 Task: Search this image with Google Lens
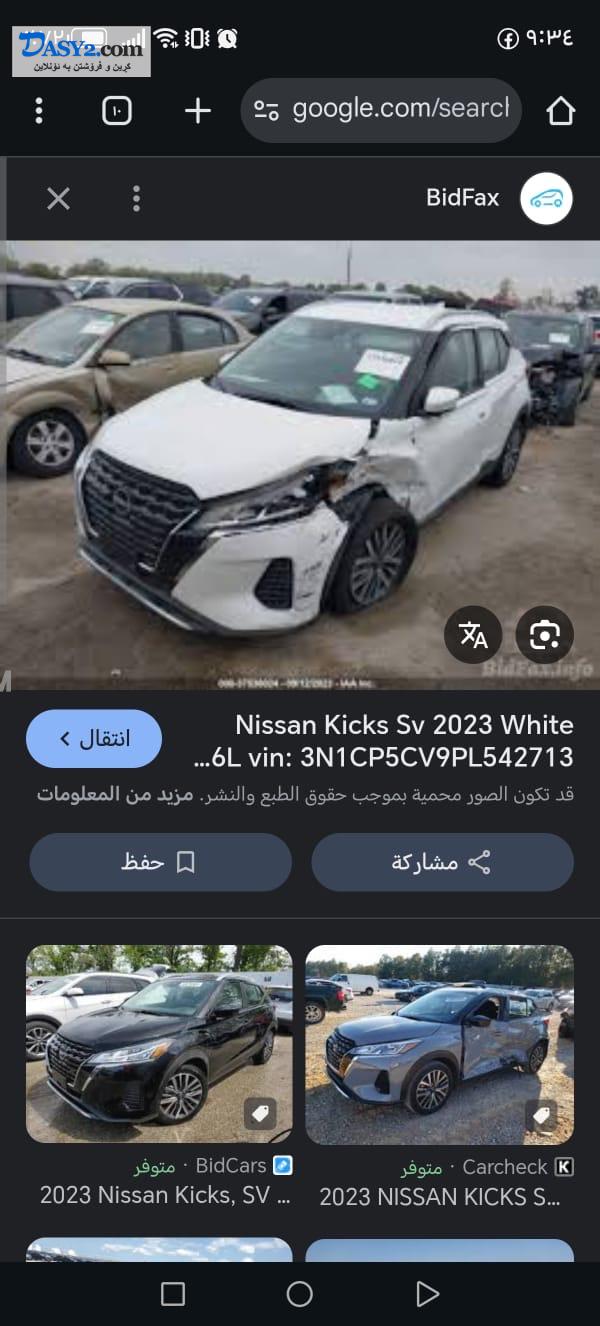click(544, 634)
